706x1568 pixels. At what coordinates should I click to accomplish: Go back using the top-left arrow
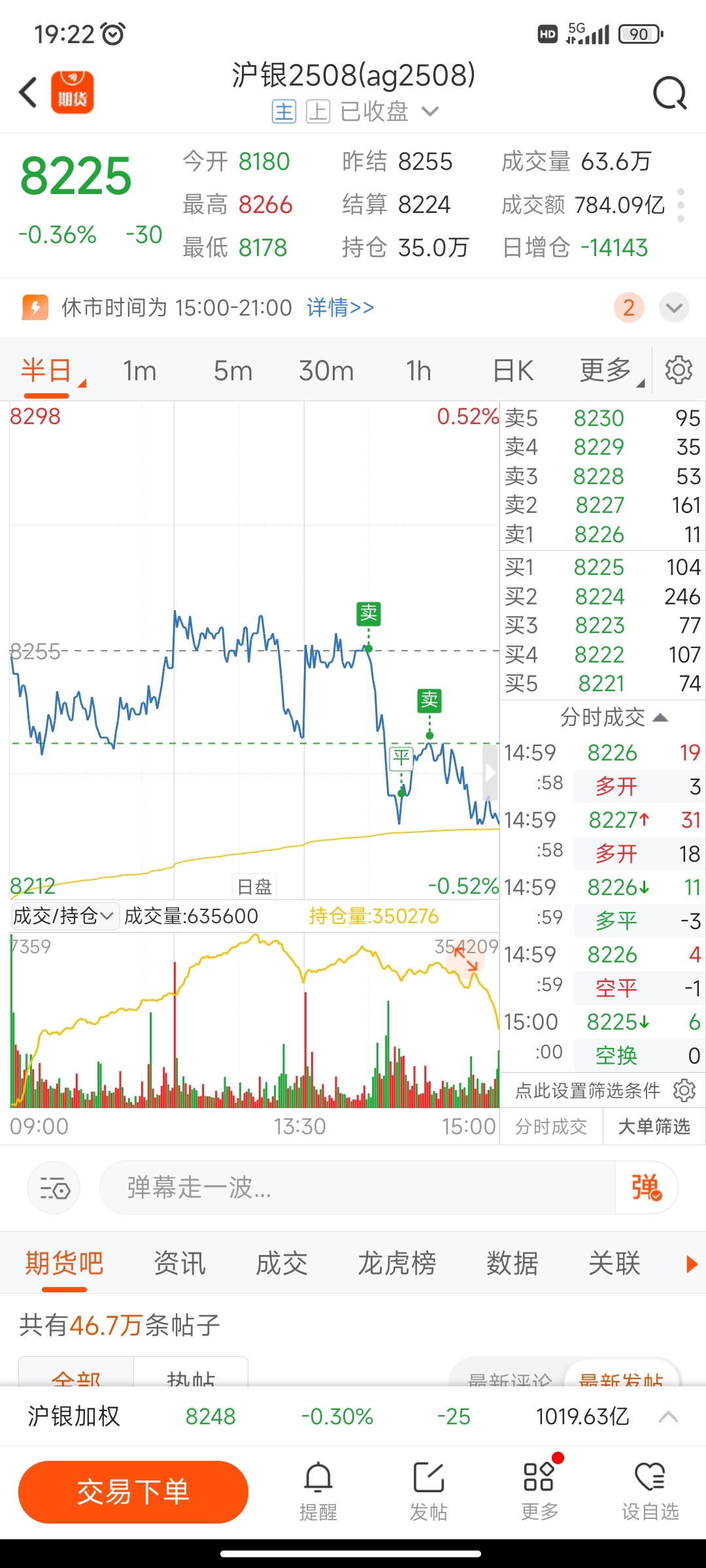[28, 92]
